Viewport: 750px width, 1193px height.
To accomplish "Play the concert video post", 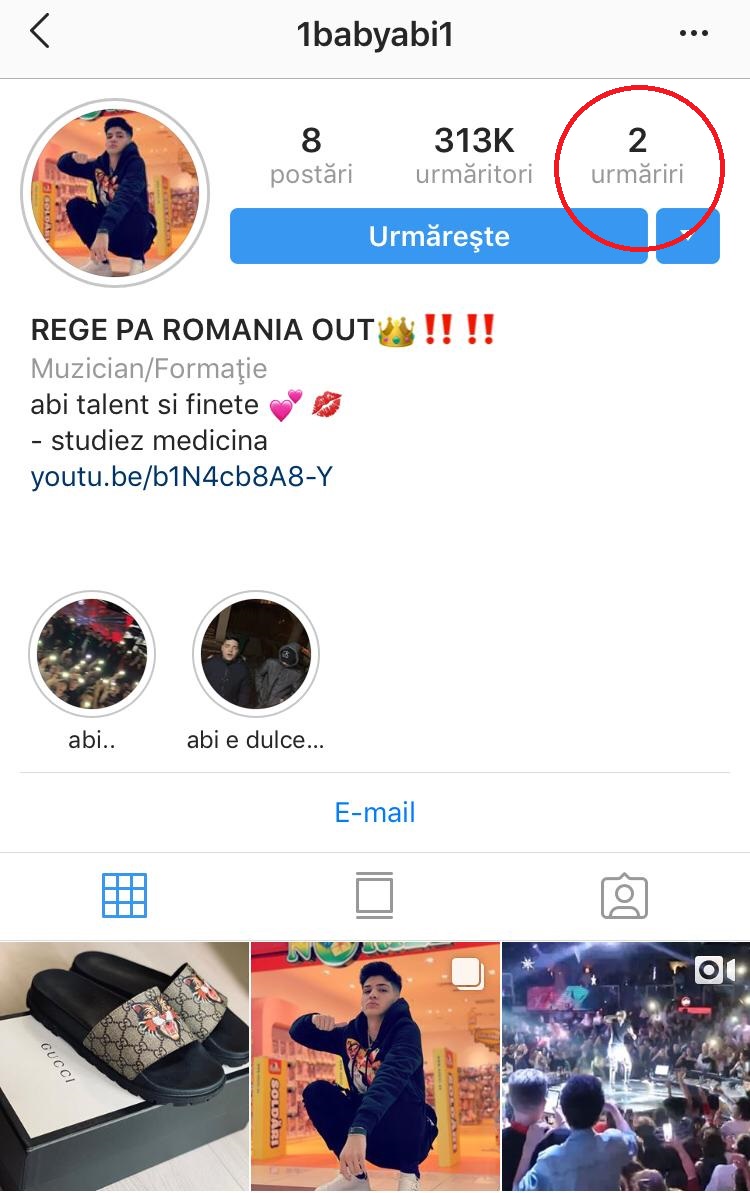I will coord(626,1067).
